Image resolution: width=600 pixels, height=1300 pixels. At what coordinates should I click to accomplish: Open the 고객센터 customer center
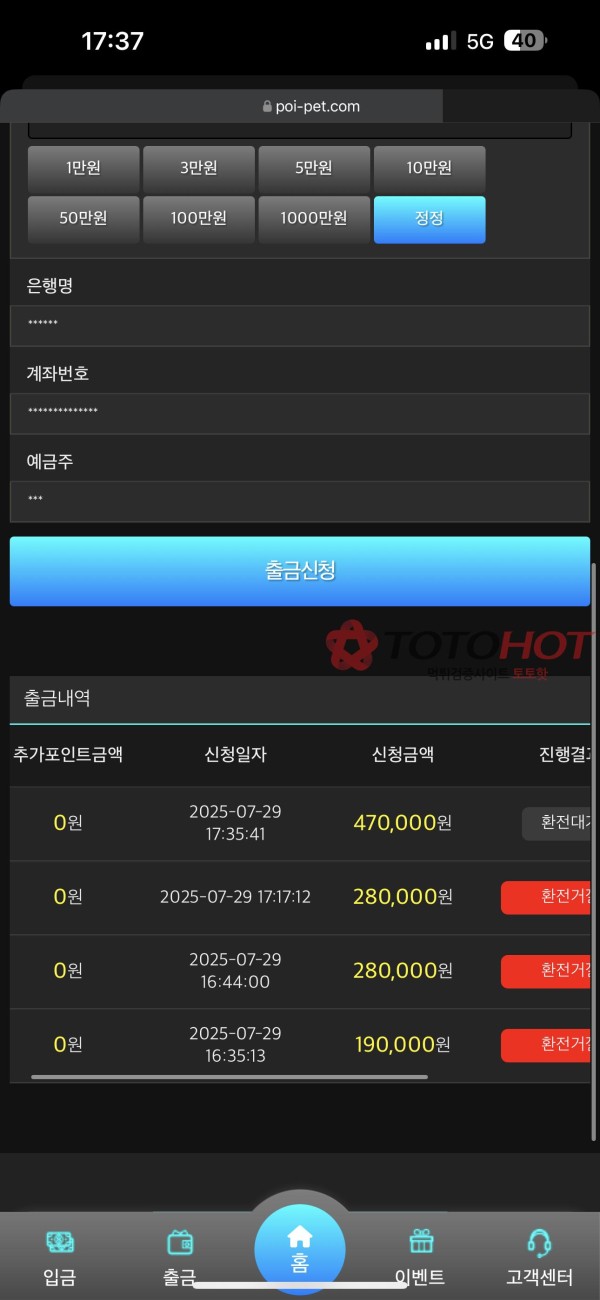click(x=540, y=1257)
